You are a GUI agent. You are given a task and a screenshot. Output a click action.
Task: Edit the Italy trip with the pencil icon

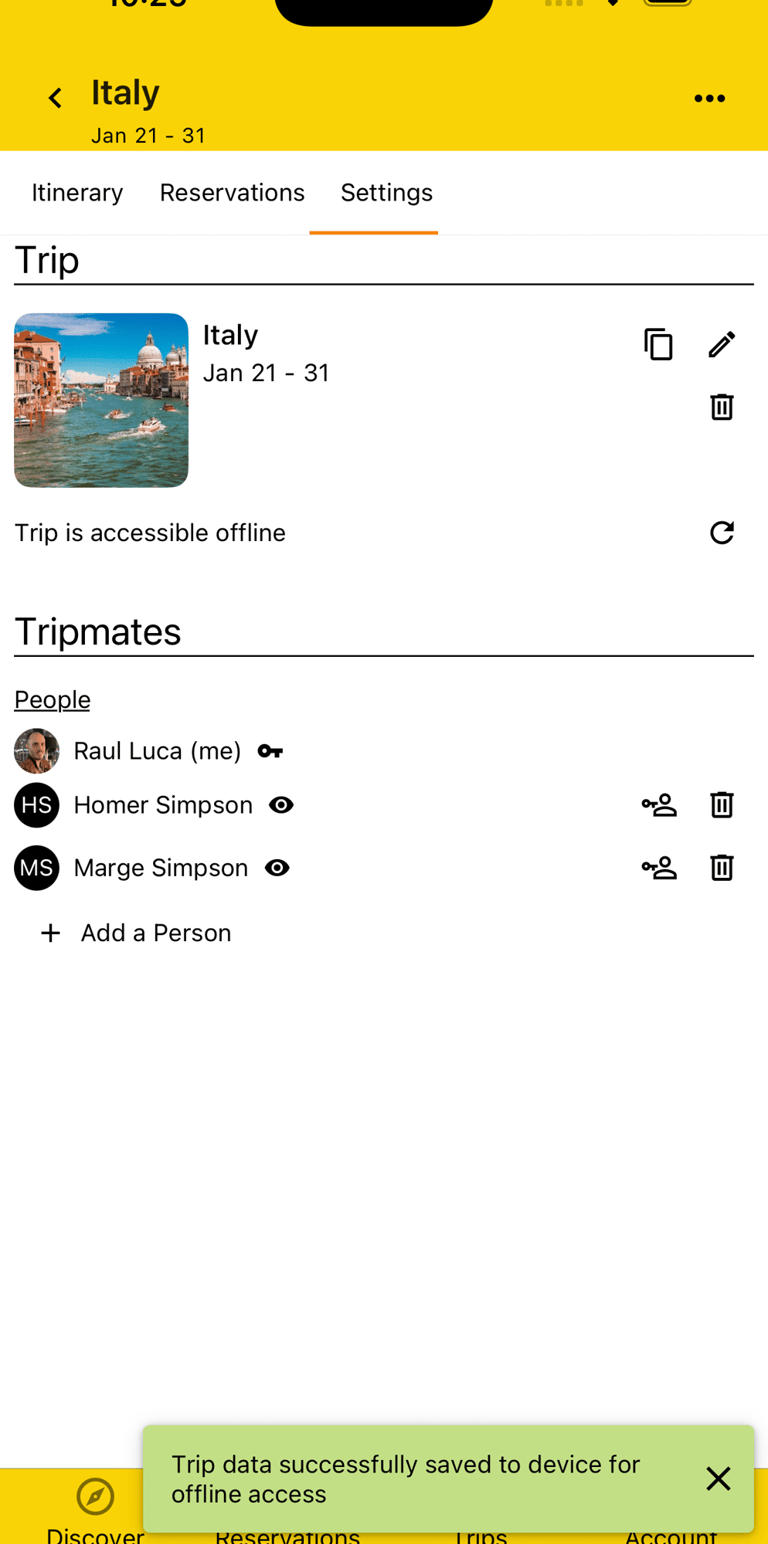tap(722, 344)
